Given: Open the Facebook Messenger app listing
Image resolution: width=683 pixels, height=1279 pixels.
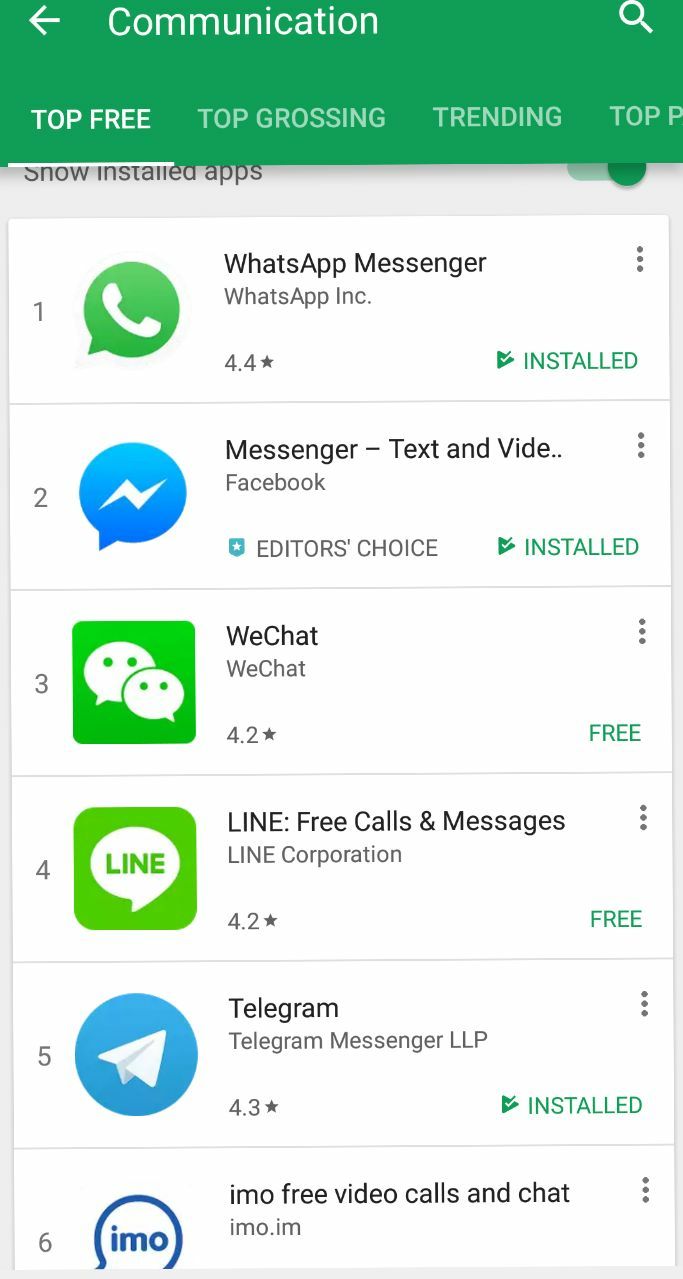Looking at the screenshot, I should [x=393, y=450].
